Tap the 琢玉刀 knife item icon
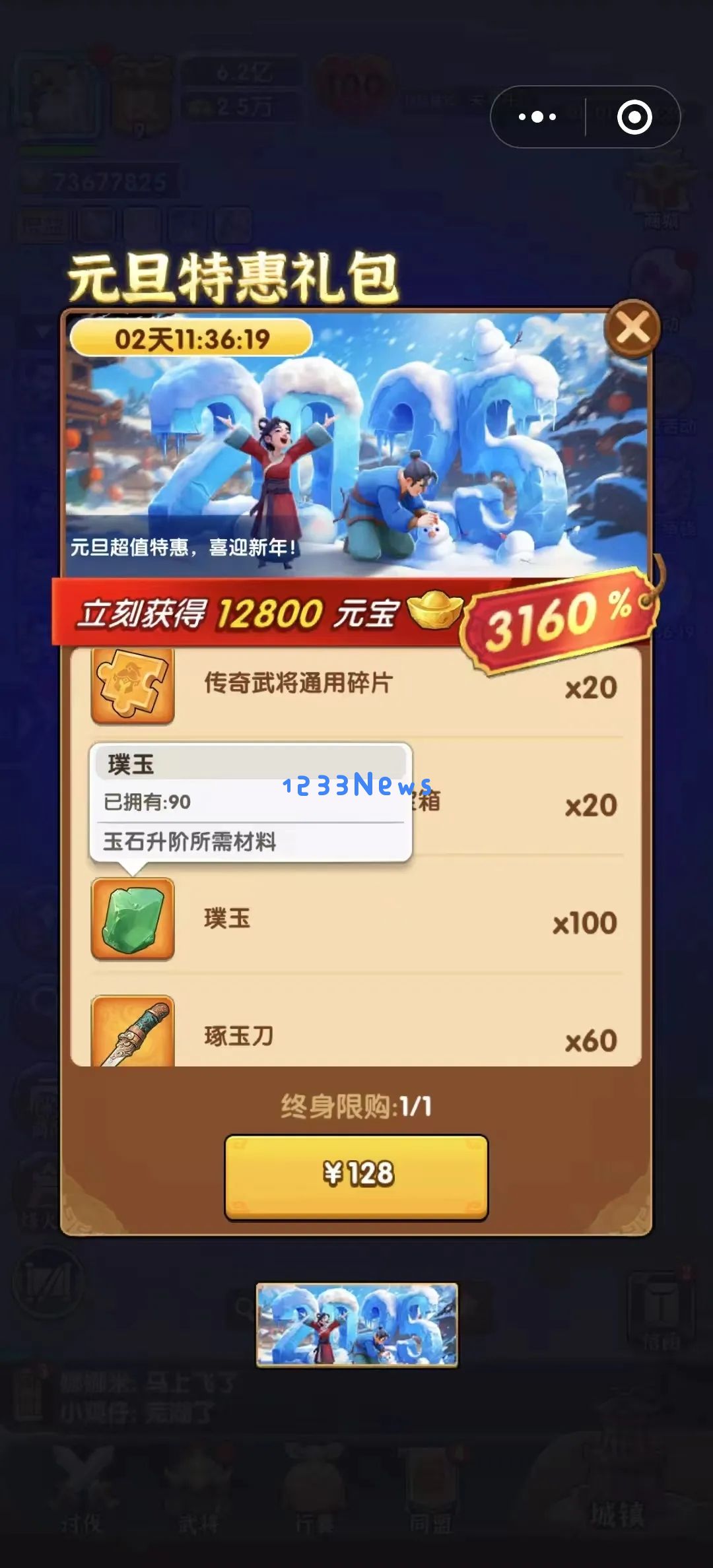The width and height of the screenshot is (713, 1568). point(133,1031)
